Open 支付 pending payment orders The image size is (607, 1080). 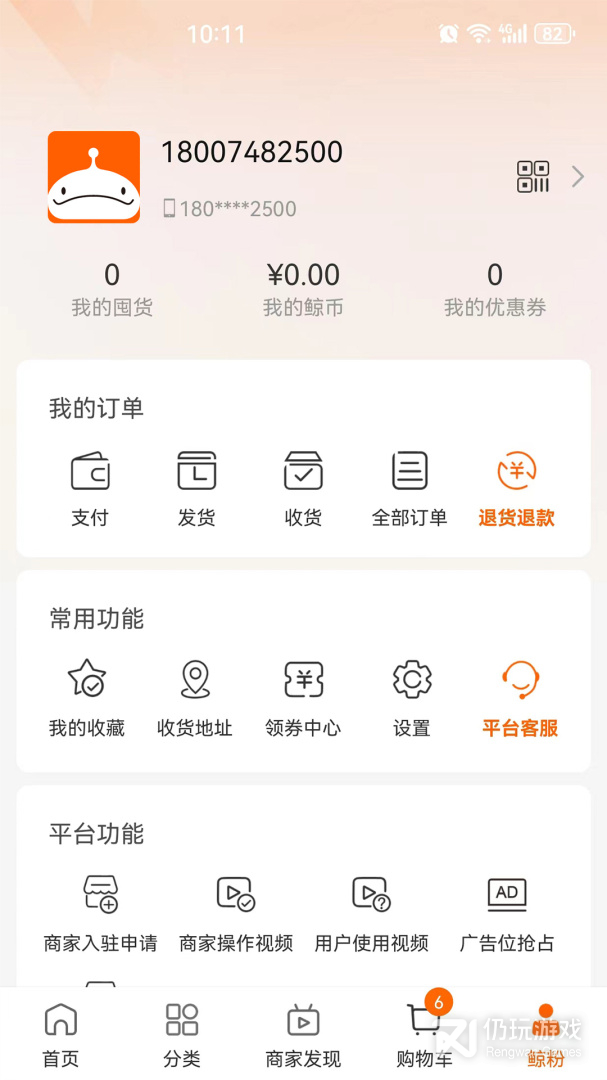coord(90,488)
